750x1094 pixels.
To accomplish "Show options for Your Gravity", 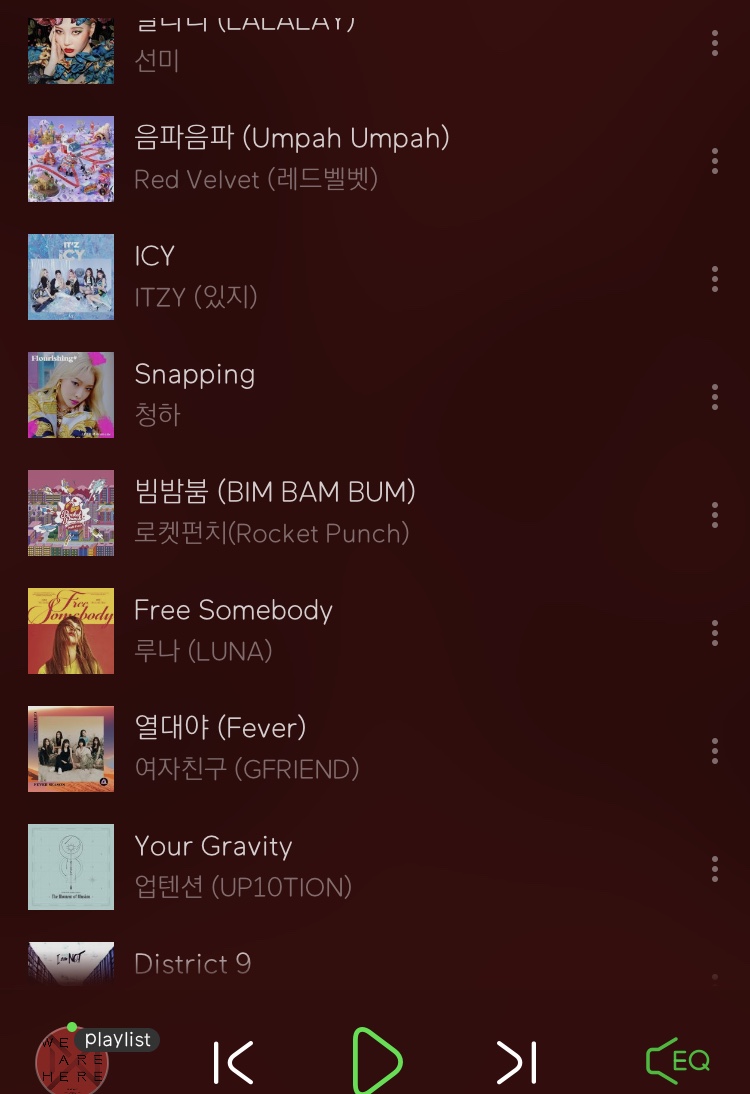I will (x=714, y=869).
